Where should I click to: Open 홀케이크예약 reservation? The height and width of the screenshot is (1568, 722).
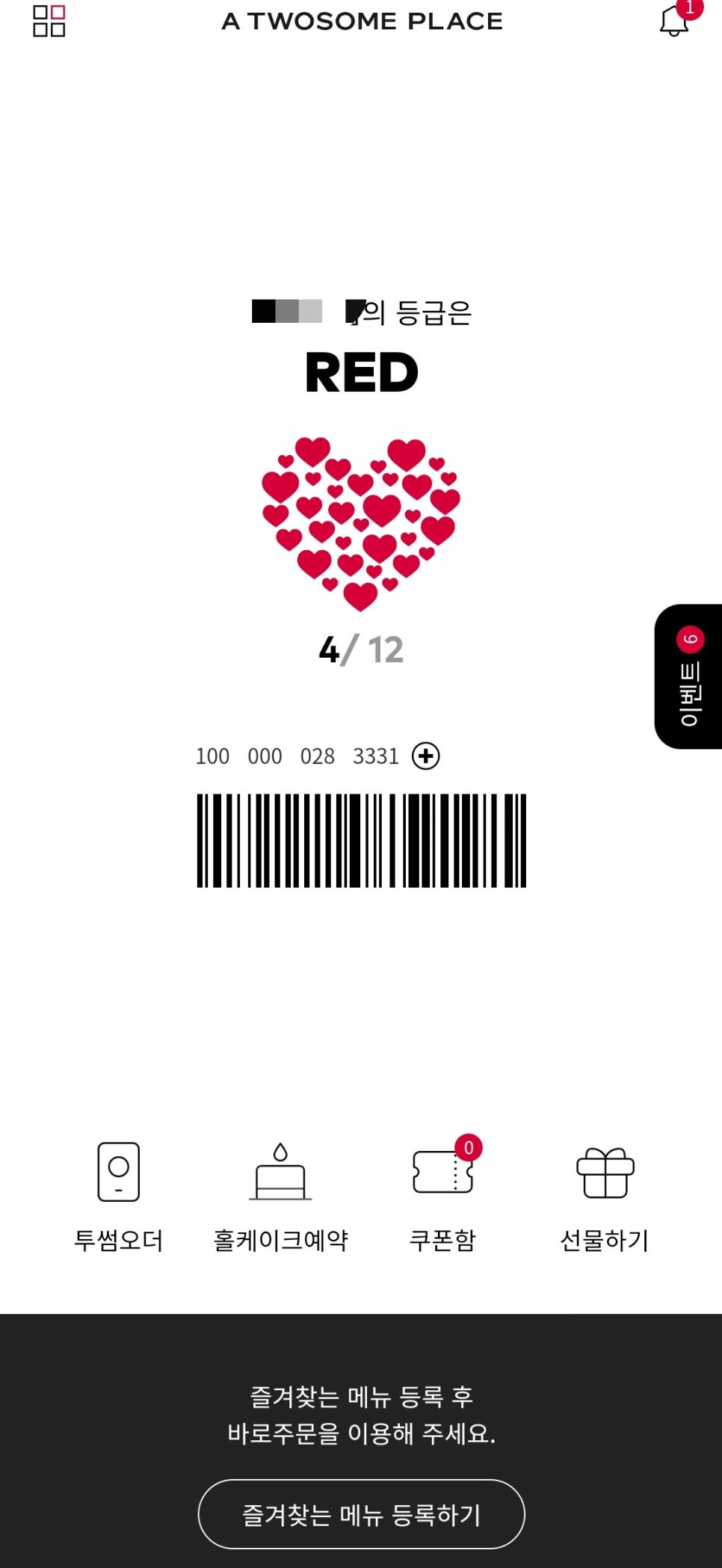[280, 1196]
